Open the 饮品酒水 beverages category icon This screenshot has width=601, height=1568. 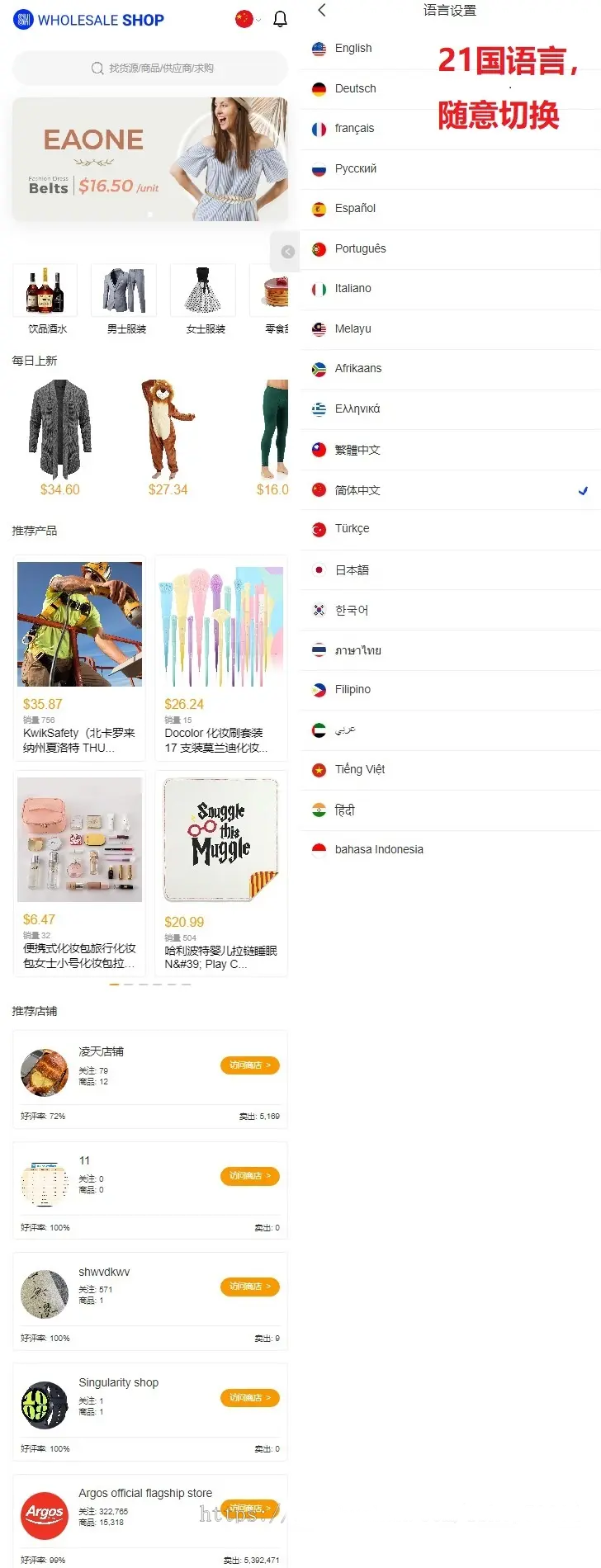tap(44, 290)
